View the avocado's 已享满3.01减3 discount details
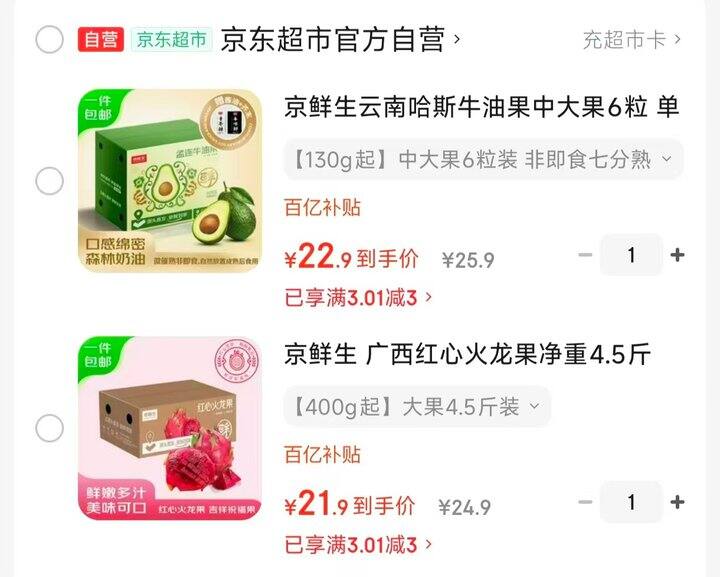Screen dimensions: 720x577 pos(359,297)
